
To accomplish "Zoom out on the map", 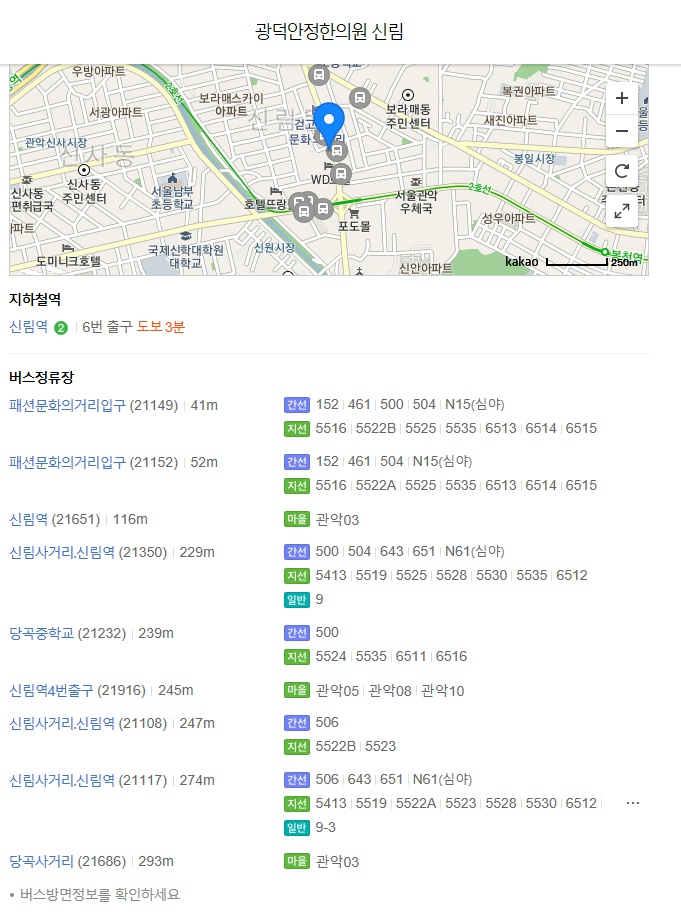I will coord(622,131).
